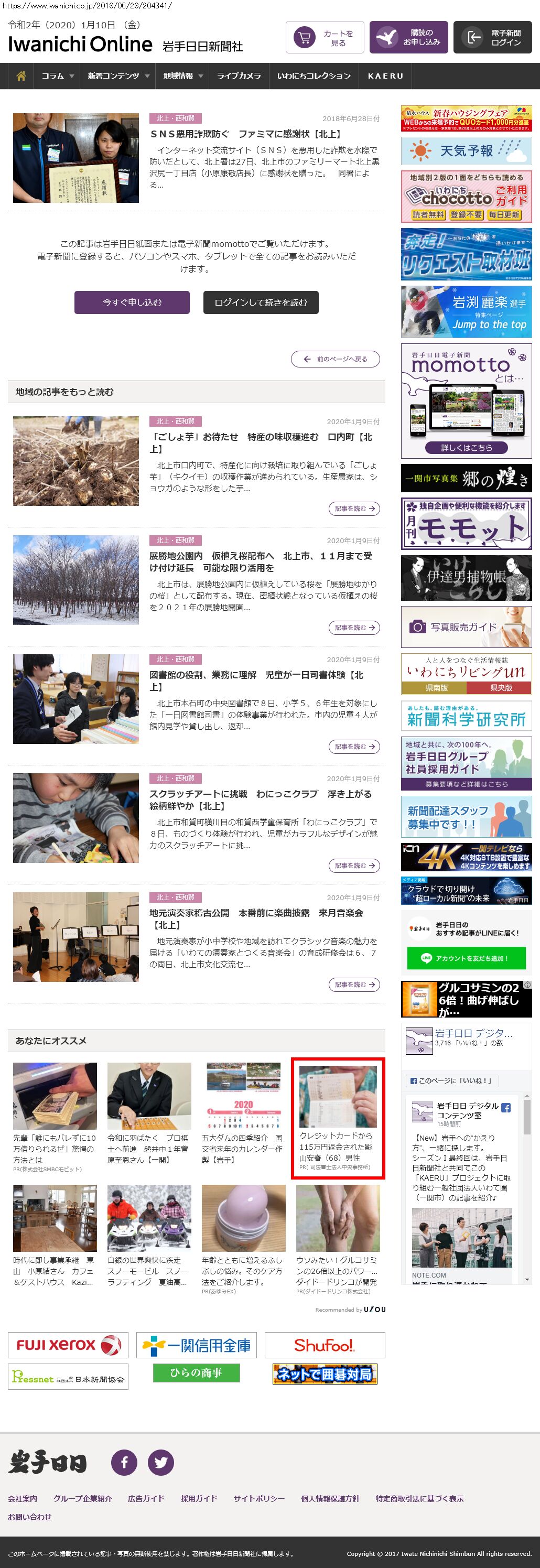The width and height of the screenshot is (540, 1568).
Task: Expand the 新着コンテンツ menu
Action: (x=118, y=76)
